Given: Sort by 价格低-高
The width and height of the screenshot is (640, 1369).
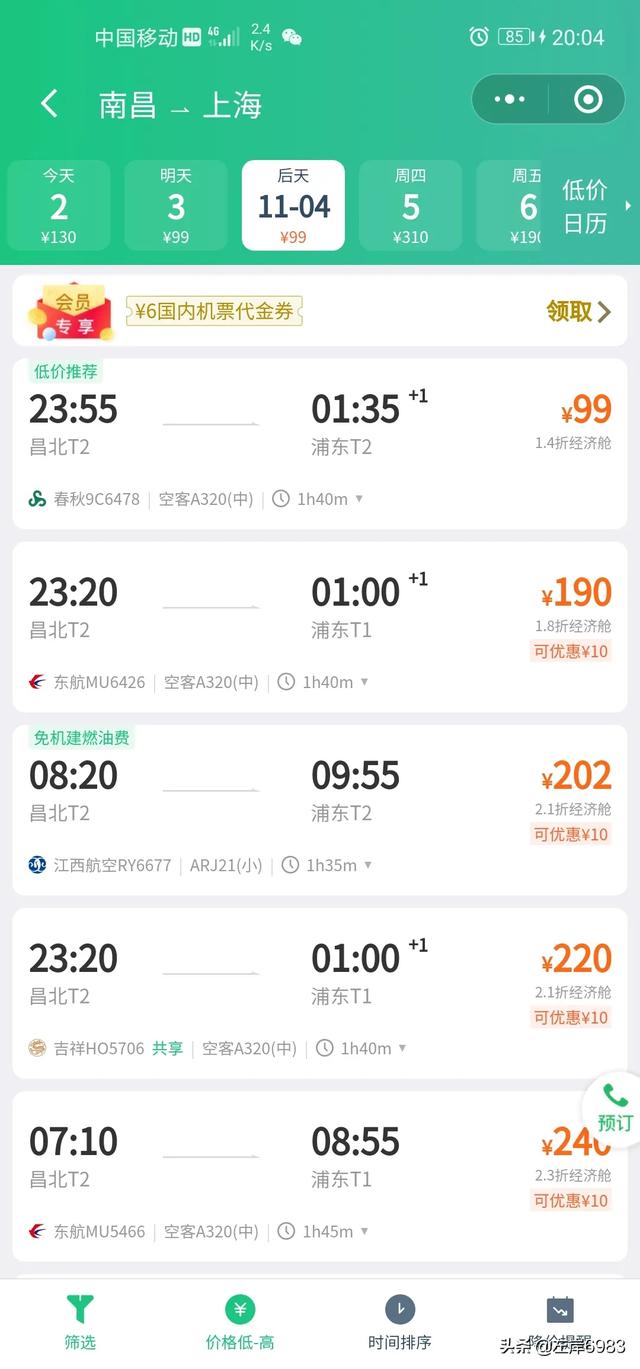Looking at the screenshot, I should point(240,1322).
